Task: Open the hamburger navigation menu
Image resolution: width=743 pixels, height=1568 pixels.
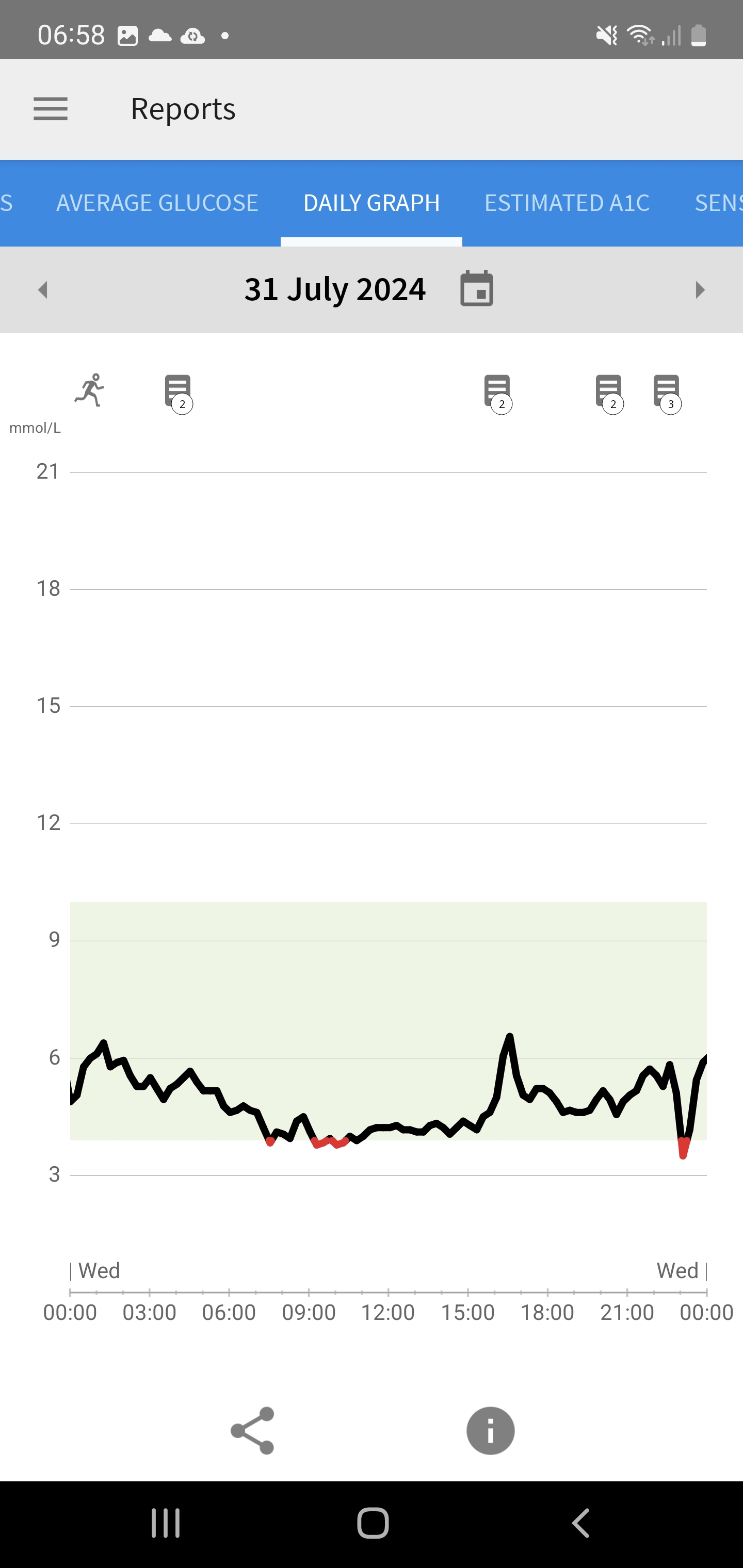Action: [x=51, y=109]
